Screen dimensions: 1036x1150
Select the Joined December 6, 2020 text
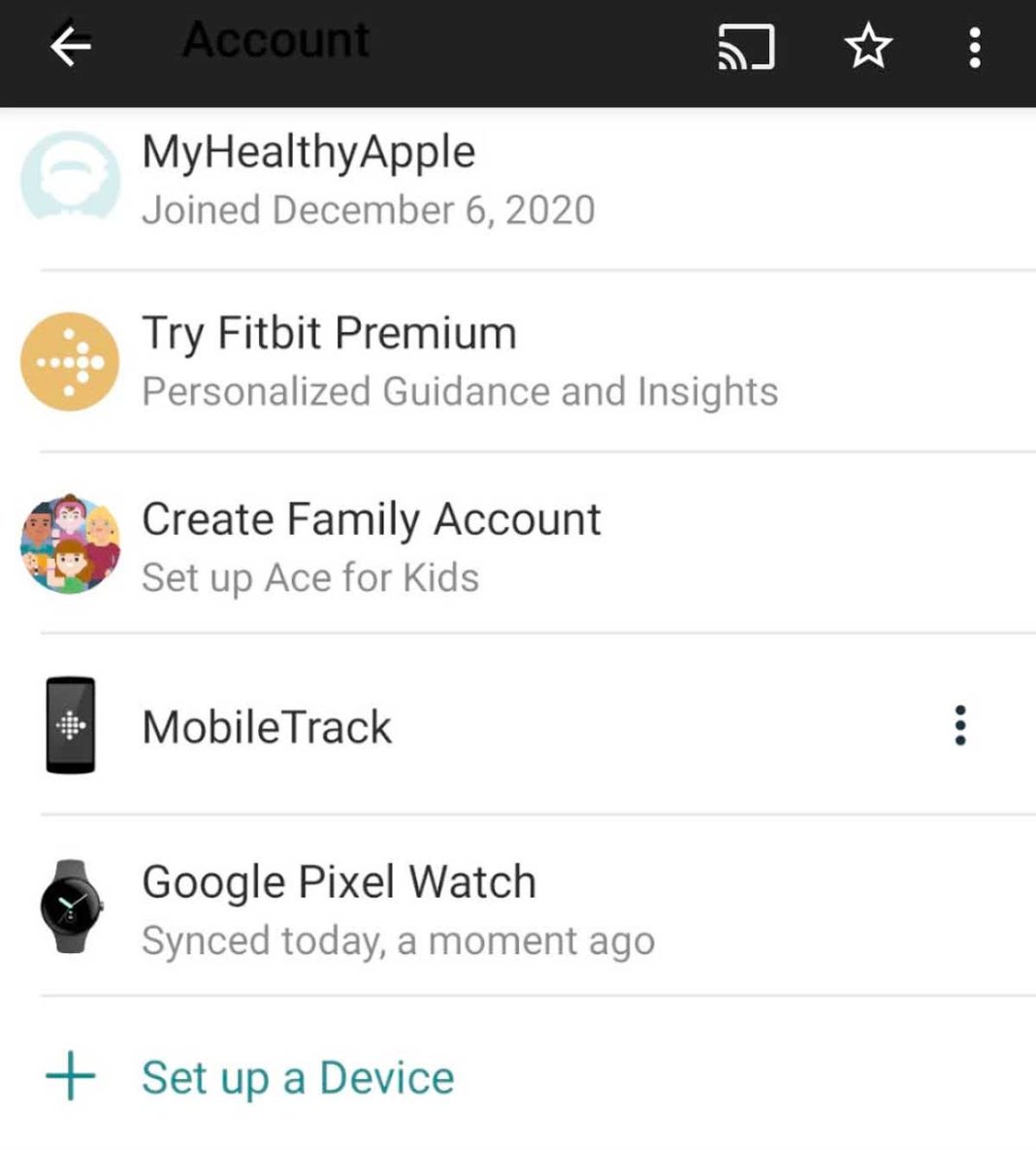(370, 209)
